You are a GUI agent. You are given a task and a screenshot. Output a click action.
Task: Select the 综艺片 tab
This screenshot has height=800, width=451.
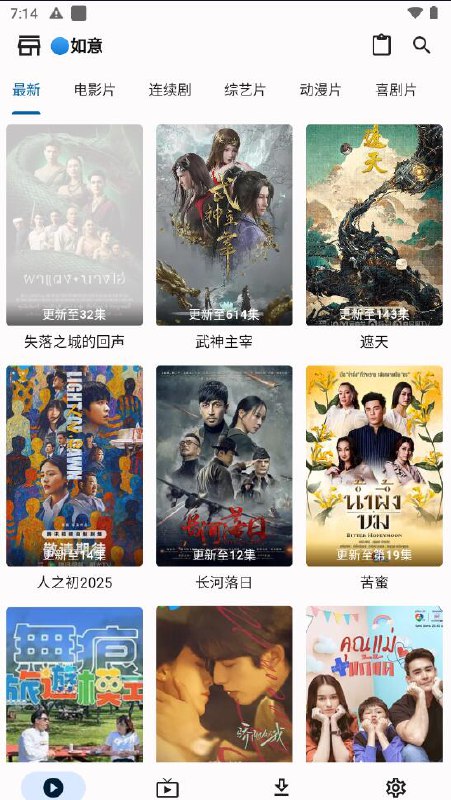(x=245, y=90)
